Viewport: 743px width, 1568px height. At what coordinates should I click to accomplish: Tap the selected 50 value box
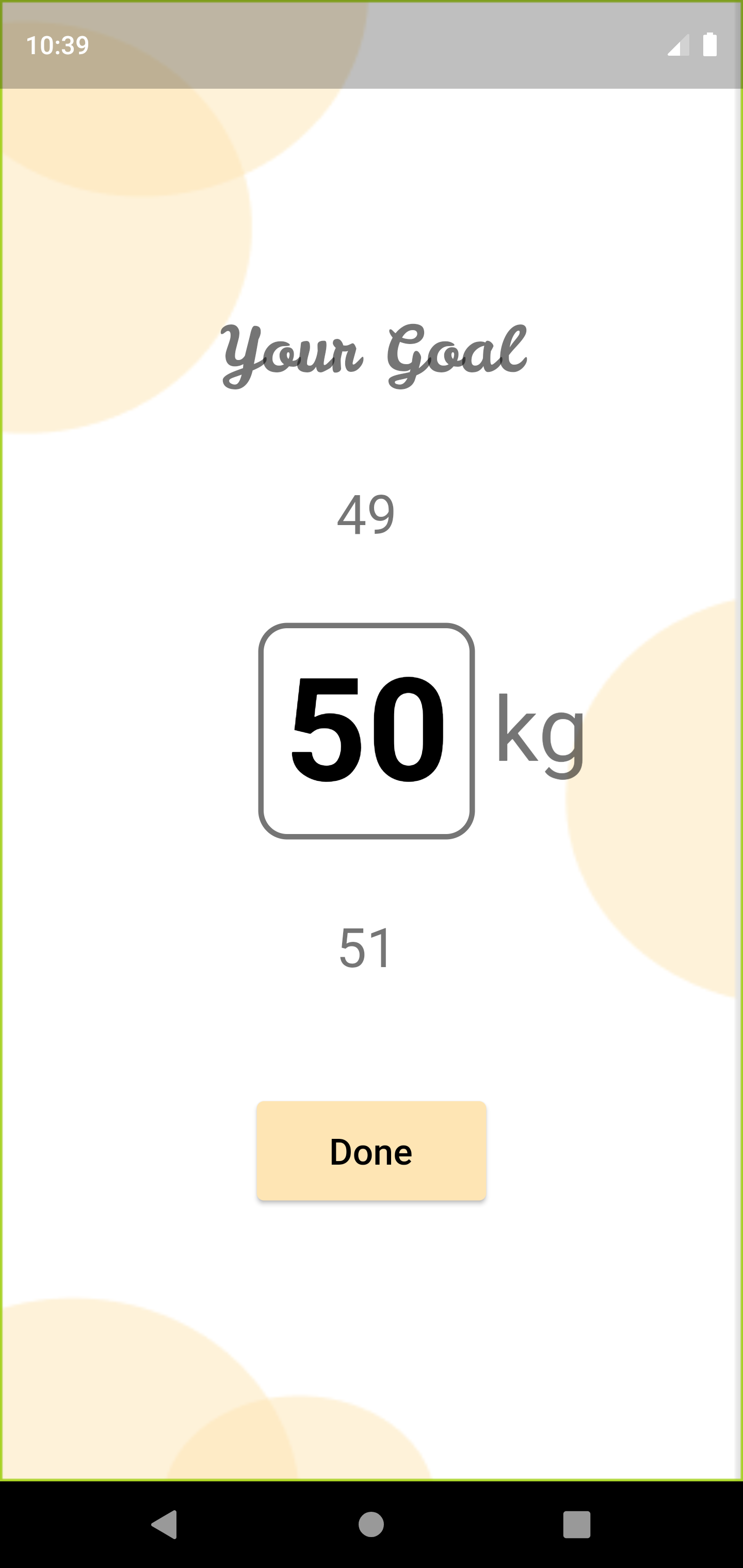367,730
